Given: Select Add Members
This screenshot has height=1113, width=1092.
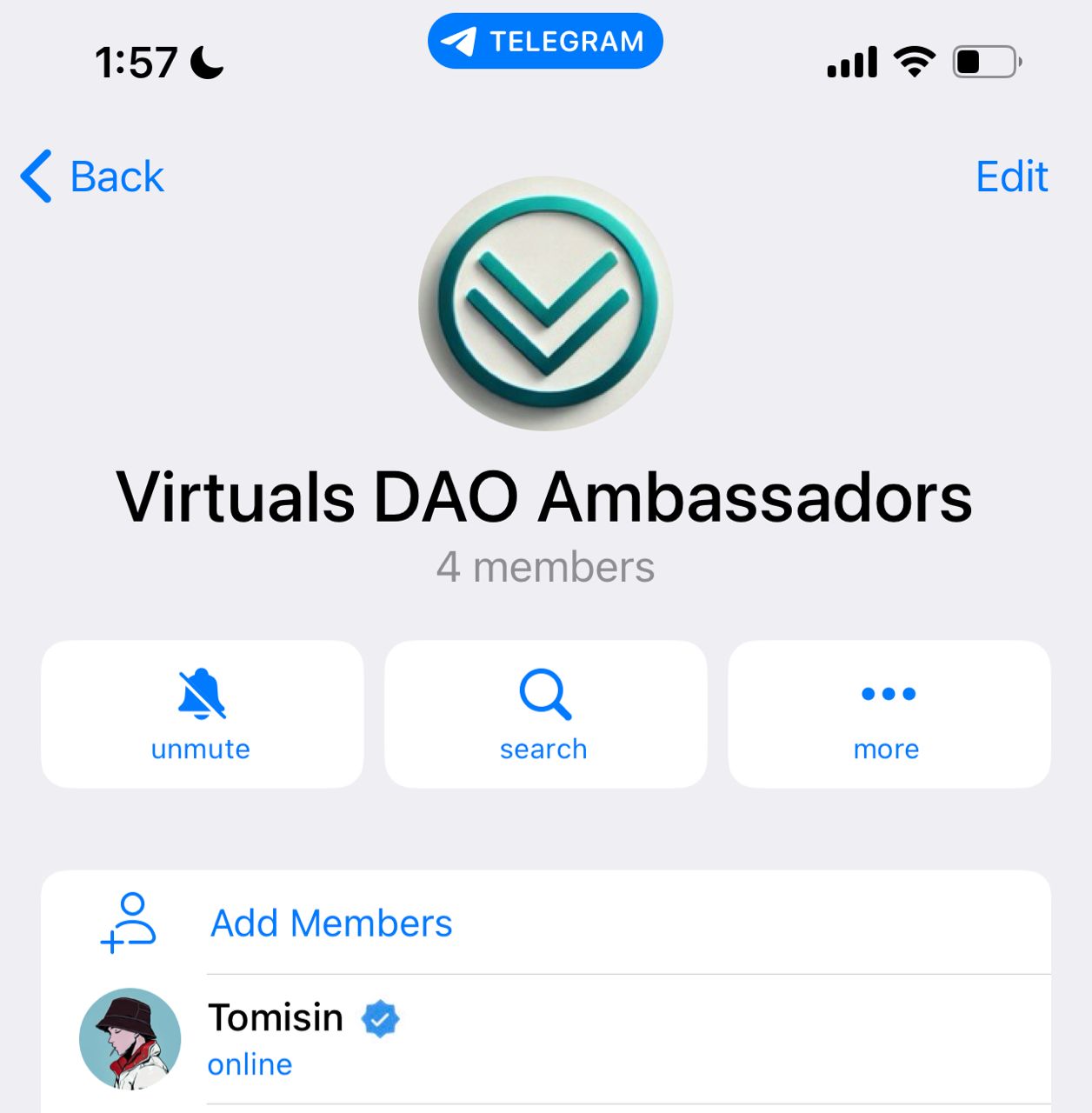Looking at the screenshot, I should pyautogui.click(x=331, y=923).
